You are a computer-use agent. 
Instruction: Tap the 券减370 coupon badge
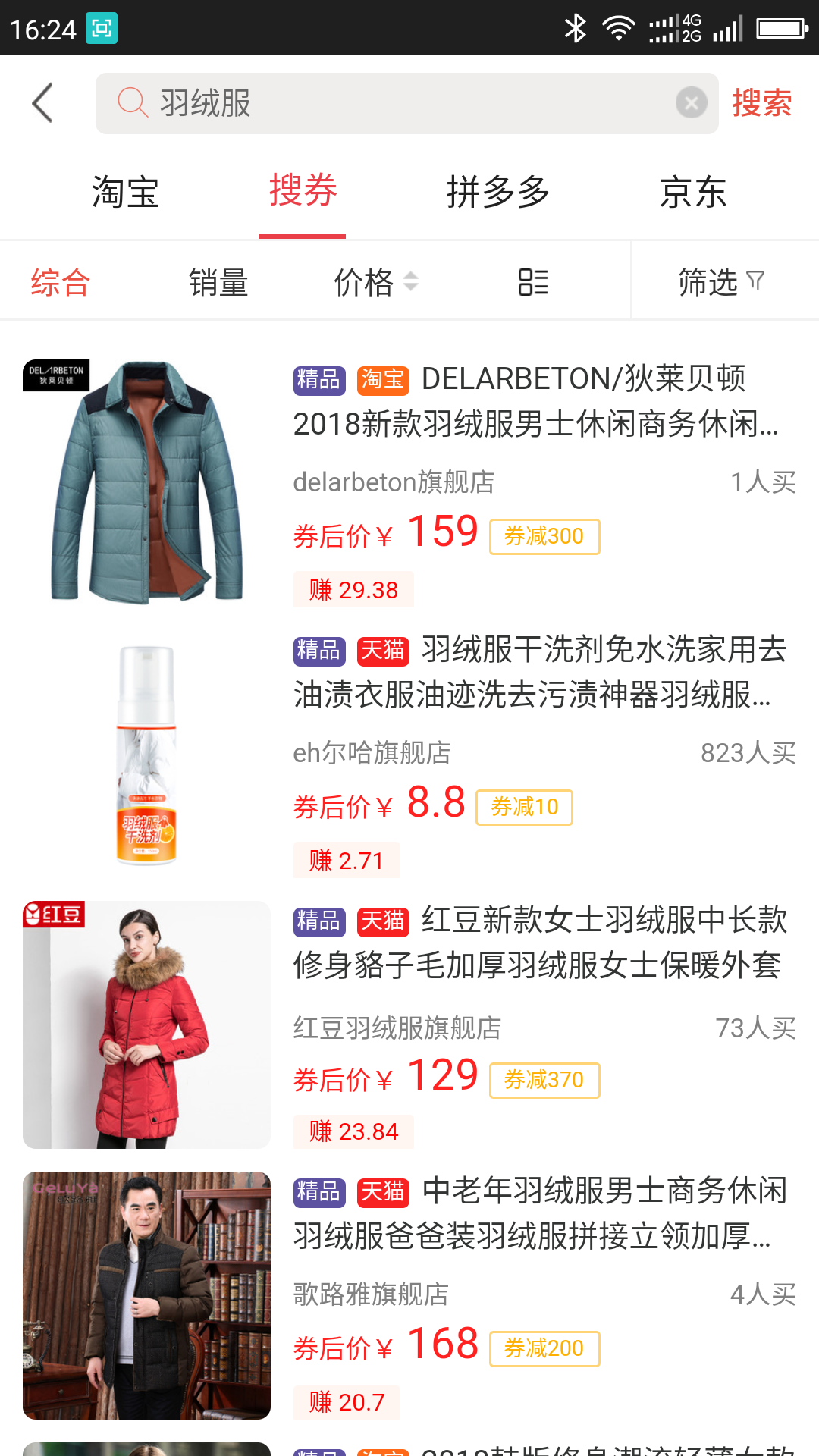click(x=544, y=1080)
